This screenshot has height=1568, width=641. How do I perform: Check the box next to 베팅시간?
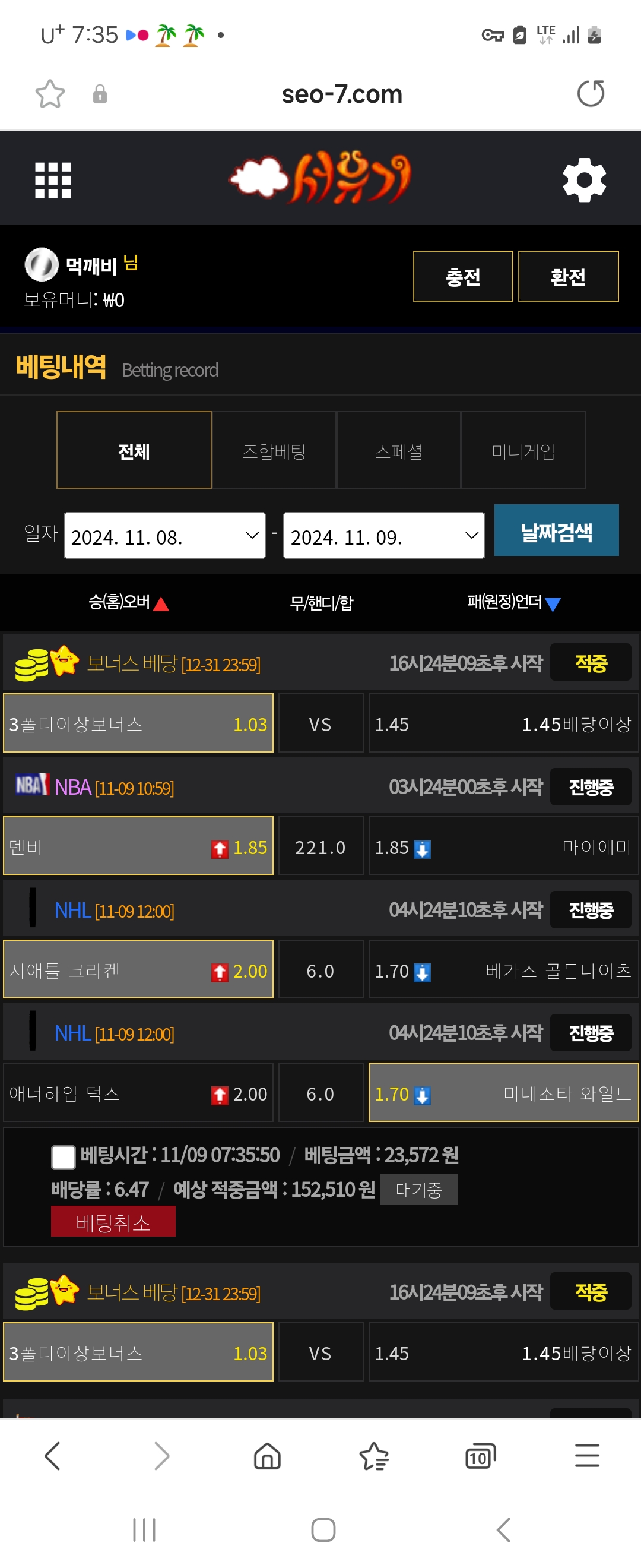[x=64, y=1157]
